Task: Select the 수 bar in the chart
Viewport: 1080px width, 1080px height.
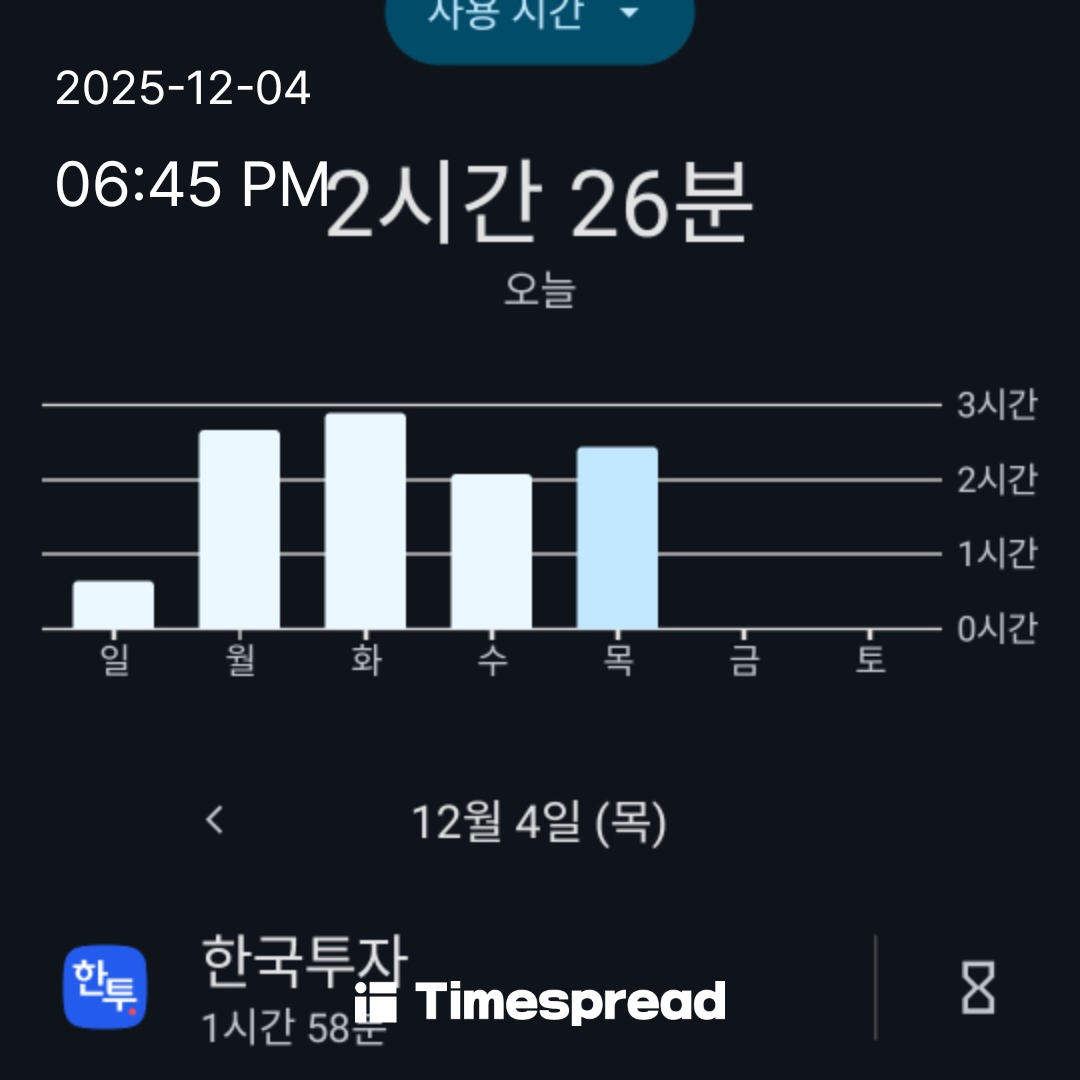Action: [x=491, y=551]
